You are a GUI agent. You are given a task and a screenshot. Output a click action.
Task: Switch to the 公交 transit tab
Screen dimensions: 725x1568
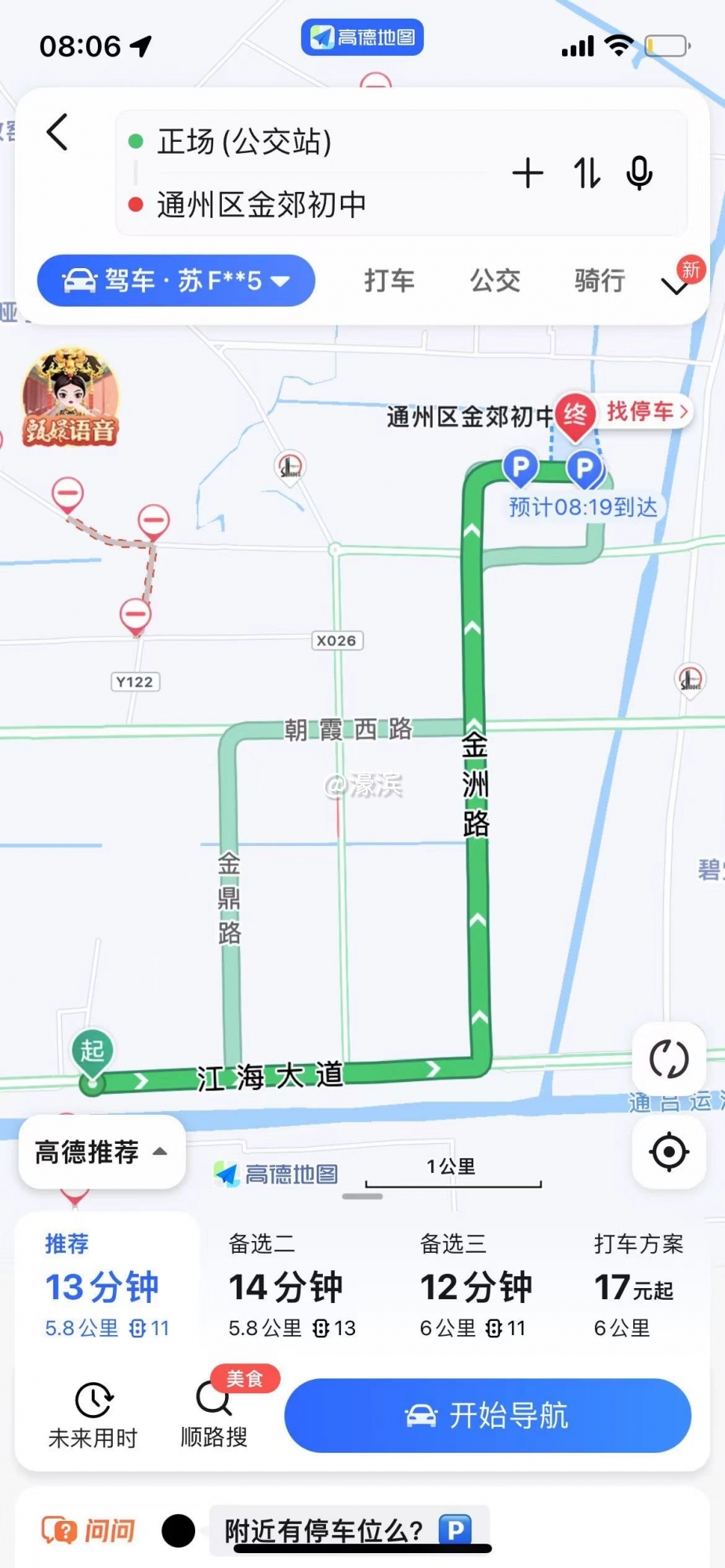tap(495, 281)
